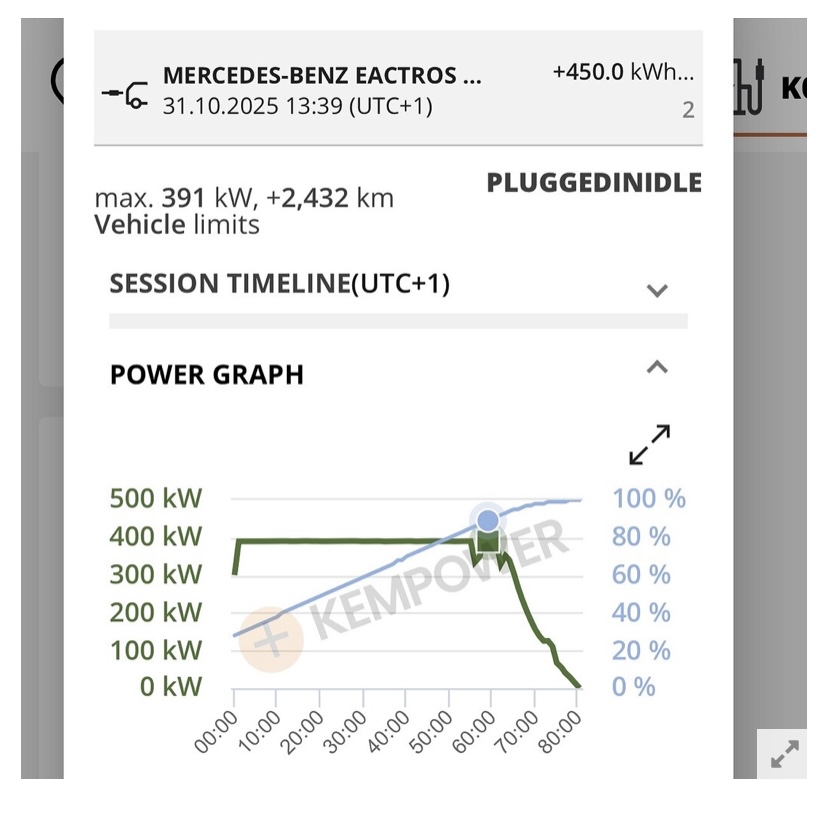Enlarge the power graph to fullscreen
This screenshot has width=828, height=814.
click(x=649, y=445)
